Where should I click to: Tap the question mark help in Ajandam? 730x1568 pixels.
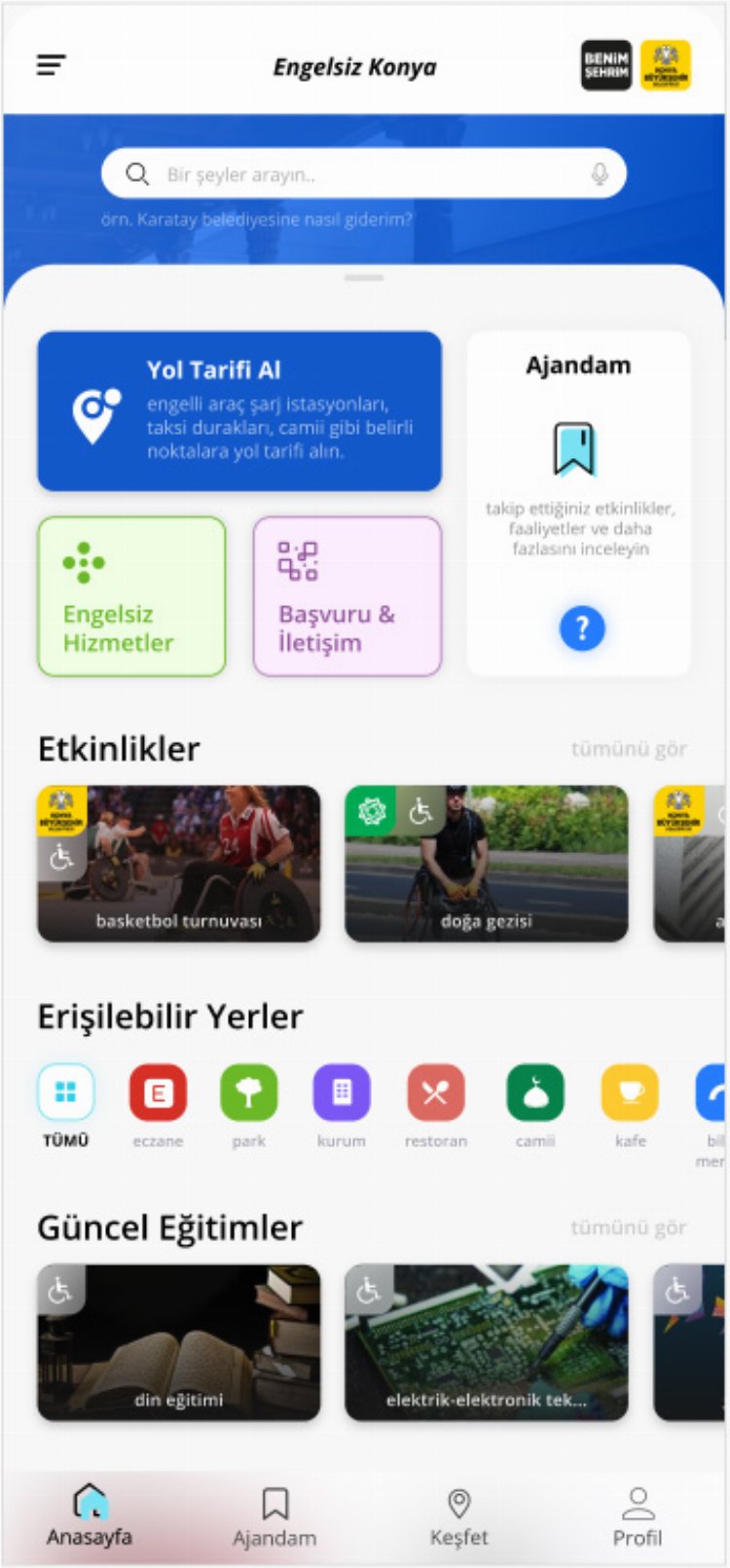point(582,628)
